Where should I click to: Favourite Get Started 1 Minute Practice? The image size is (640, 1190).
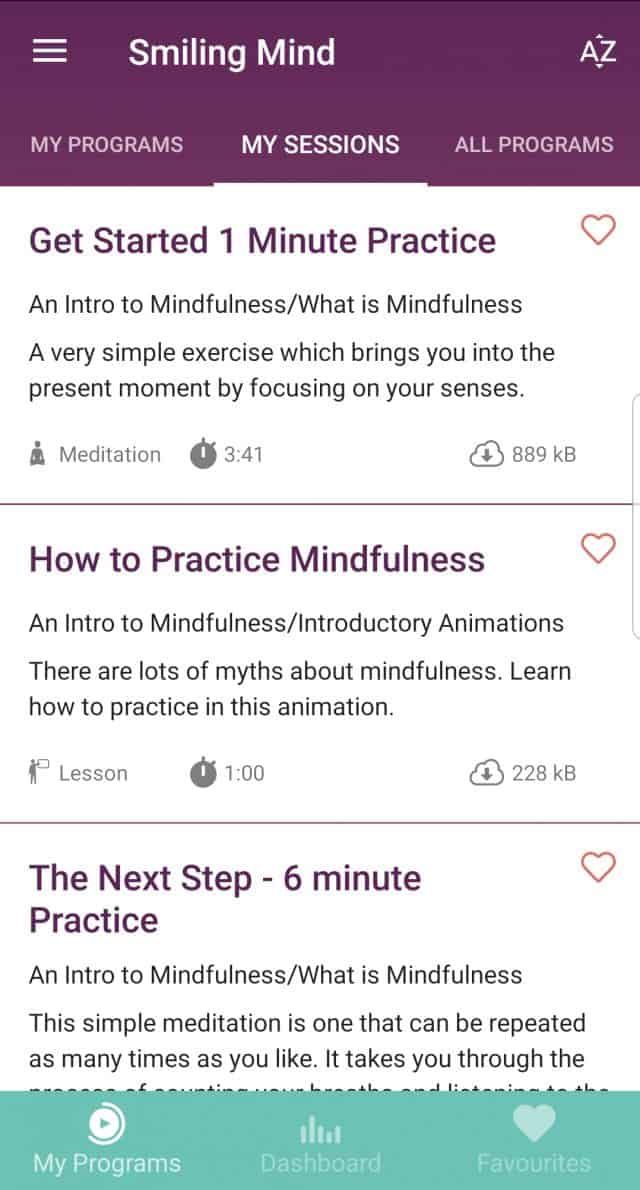click(598, 230)
